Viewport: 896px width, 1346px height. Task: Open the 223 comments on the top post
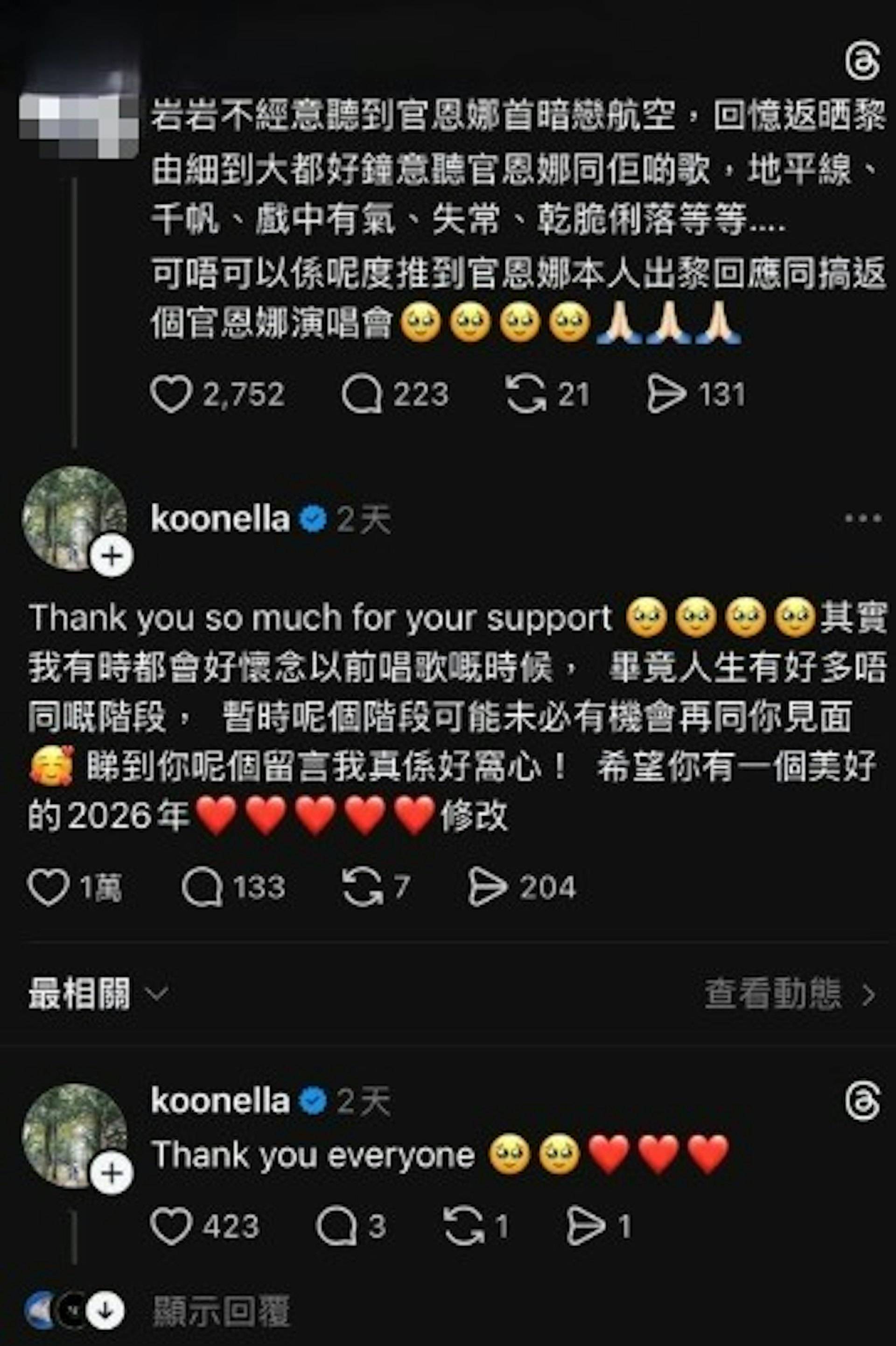click(362, 395)
